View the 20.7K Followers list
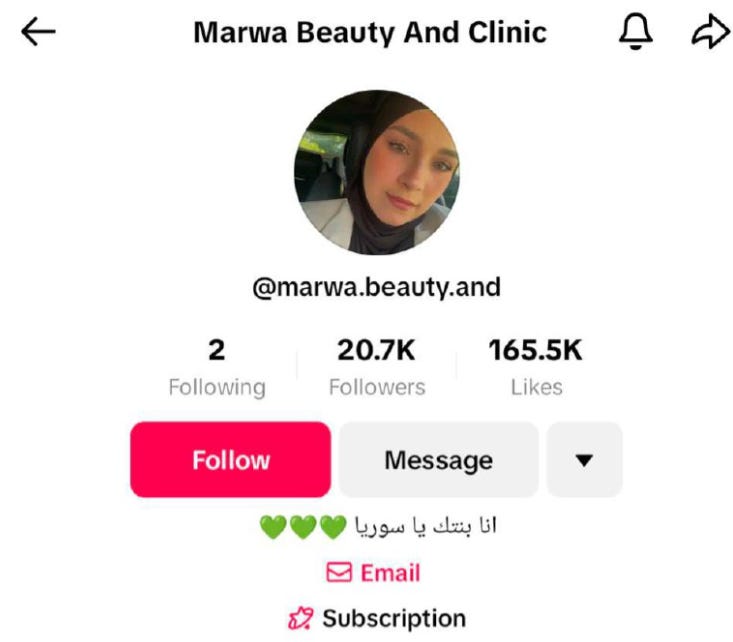This screenshot has height=642, width=733. click(376, 368)
